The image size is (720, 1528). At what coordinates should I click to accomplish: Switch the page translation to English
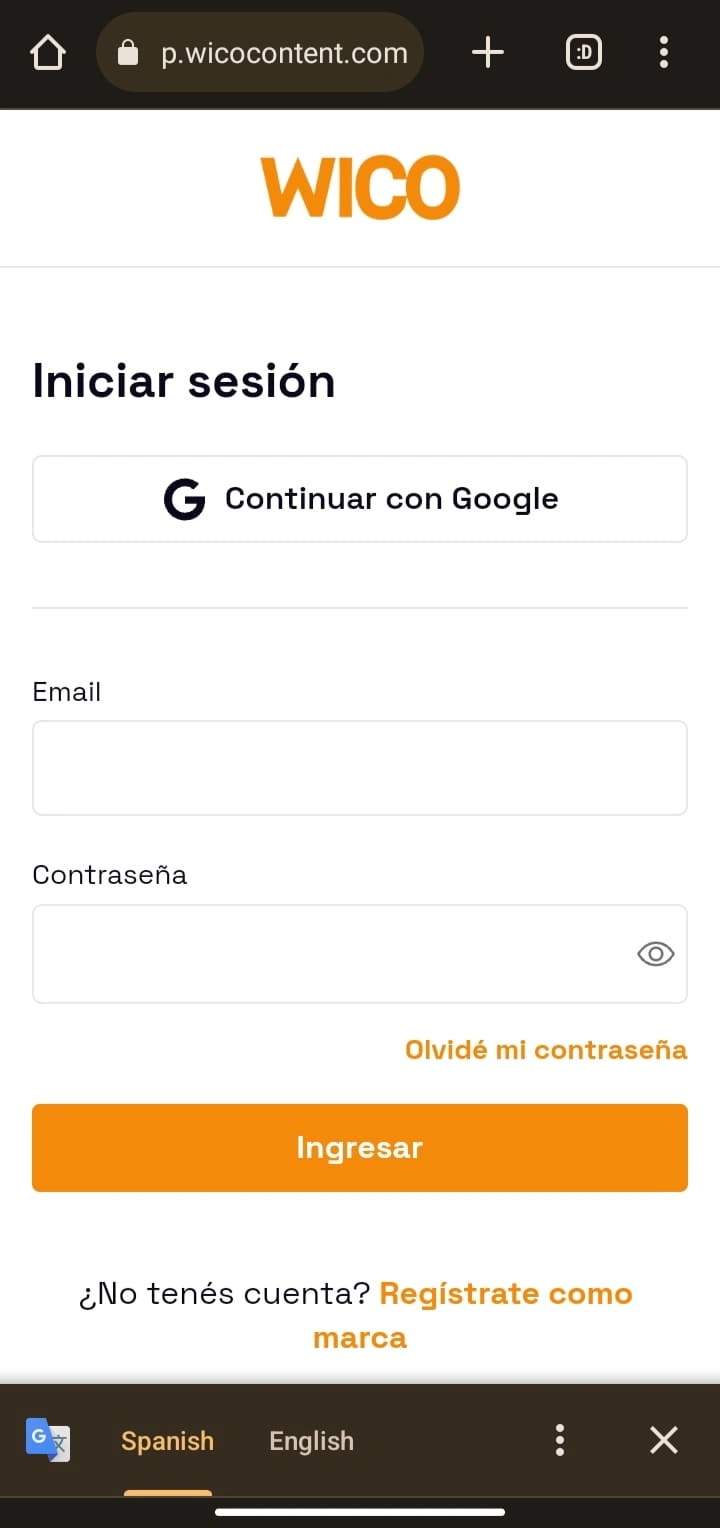coord(311,1441)
